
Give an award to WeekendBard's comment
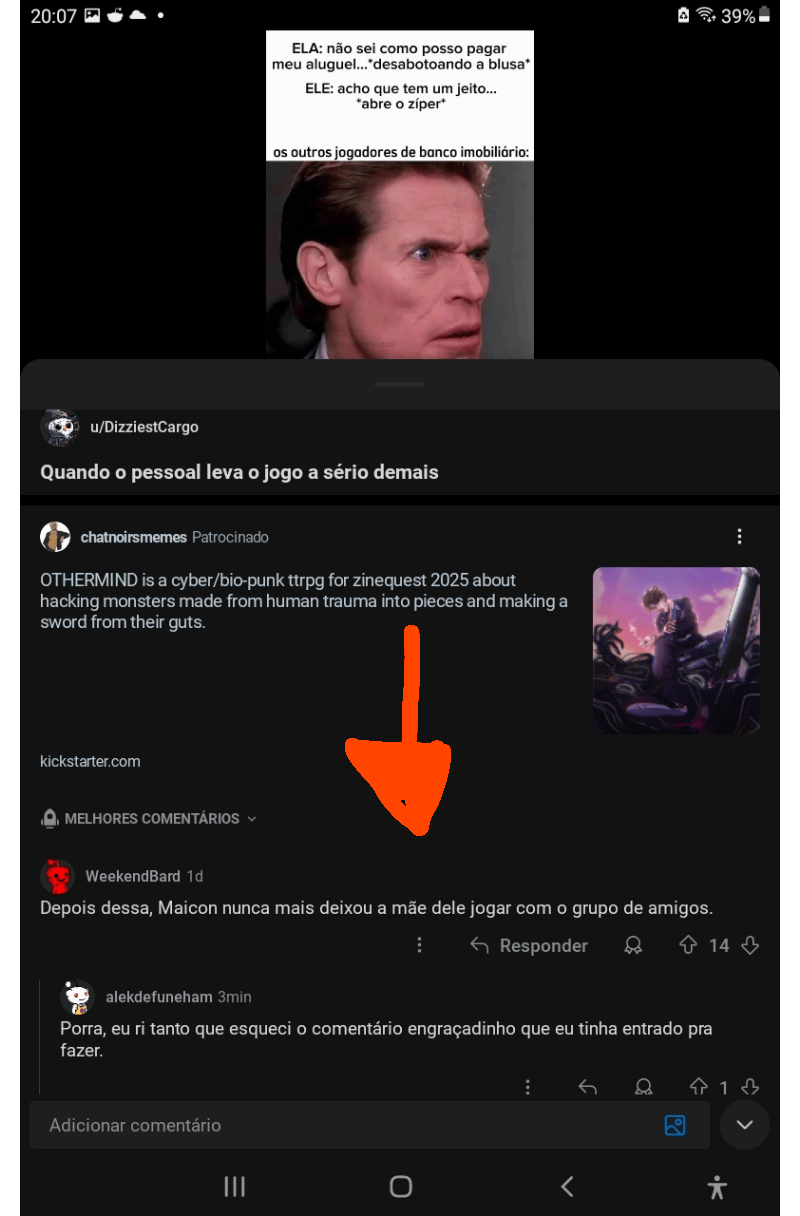pyautogui.click(x=633, y=945)
